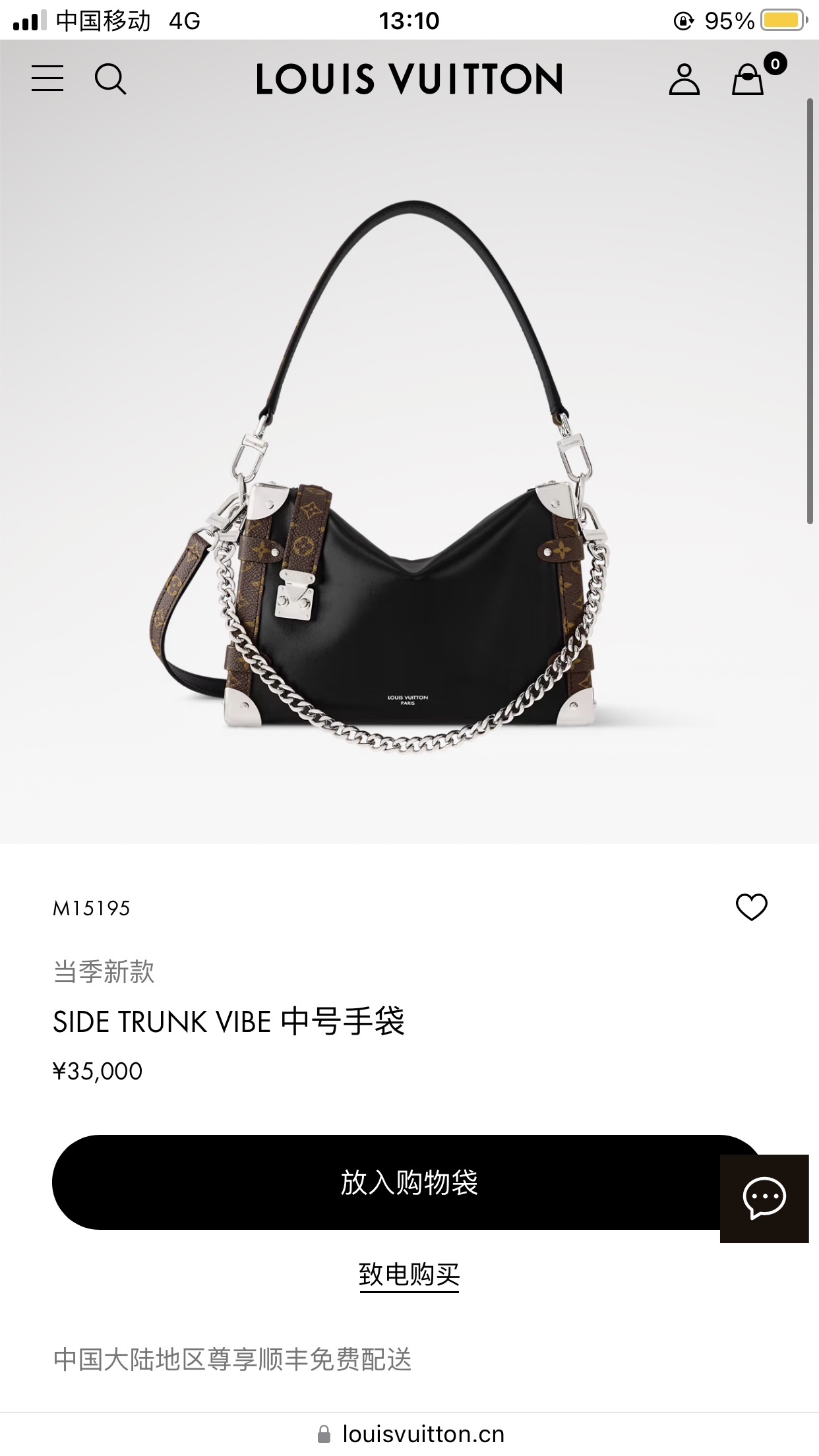Open the hamburger navigation menu
Image resolution: width=819 pixels, height=1456 pixels.
point(47,78)
